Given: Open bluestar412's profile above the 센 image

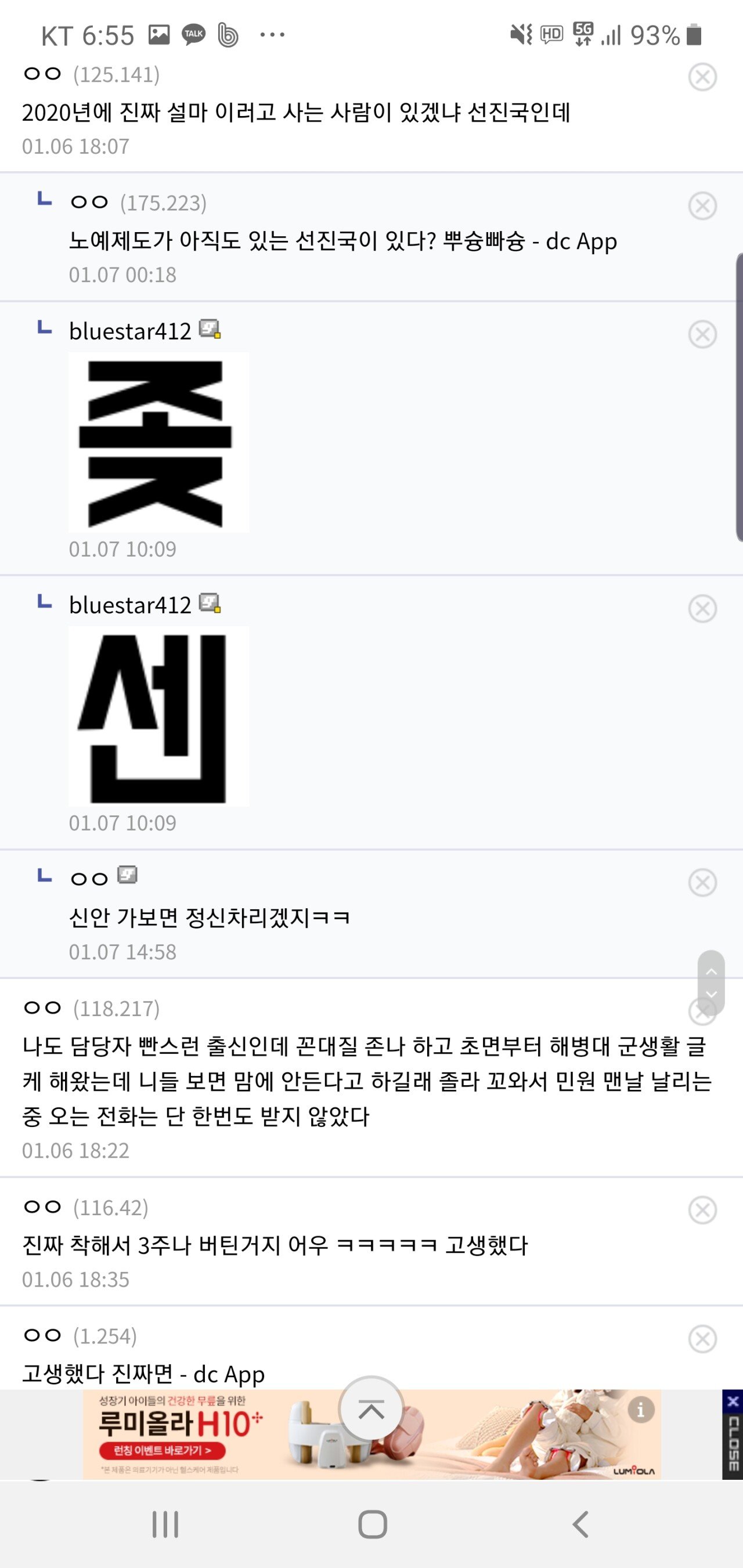Looking at the screenshot, I should [x=129, y=605].
